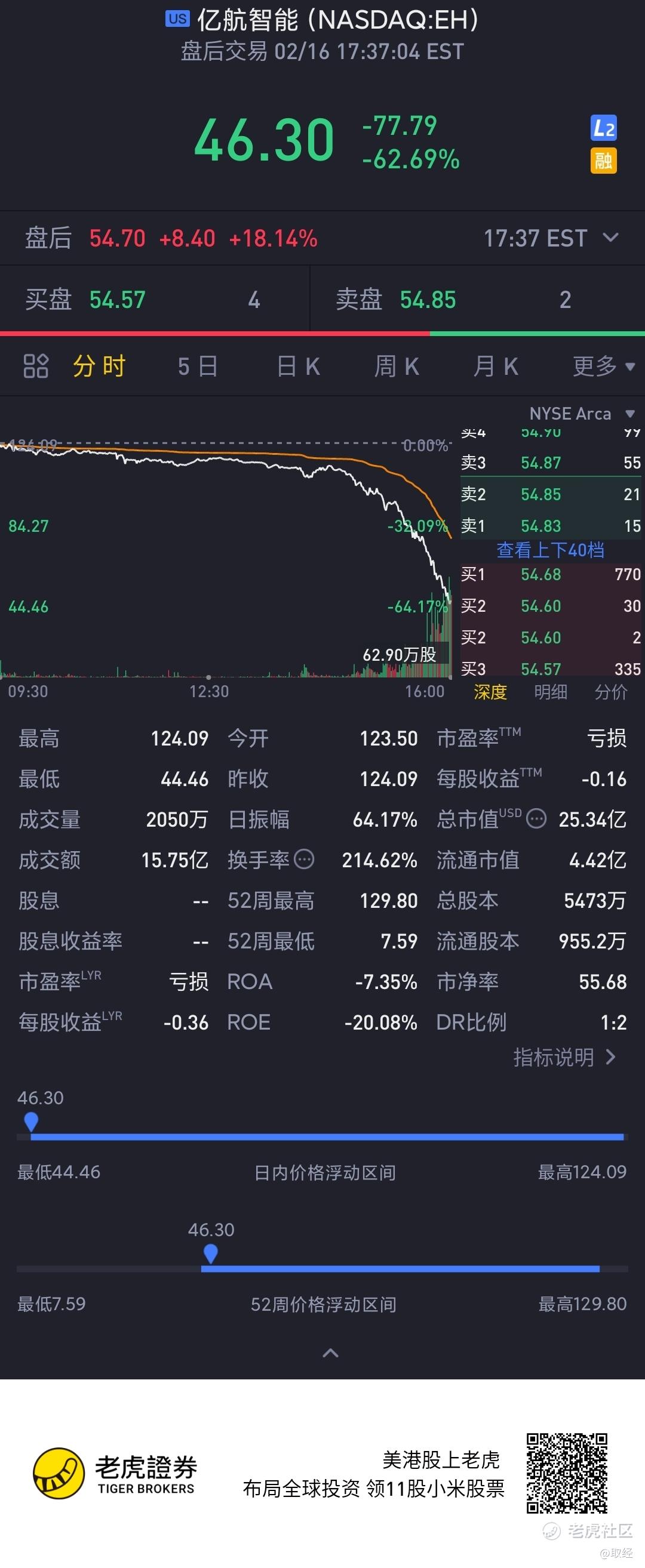Switch to the 5日 chart tab

point(197,366)
